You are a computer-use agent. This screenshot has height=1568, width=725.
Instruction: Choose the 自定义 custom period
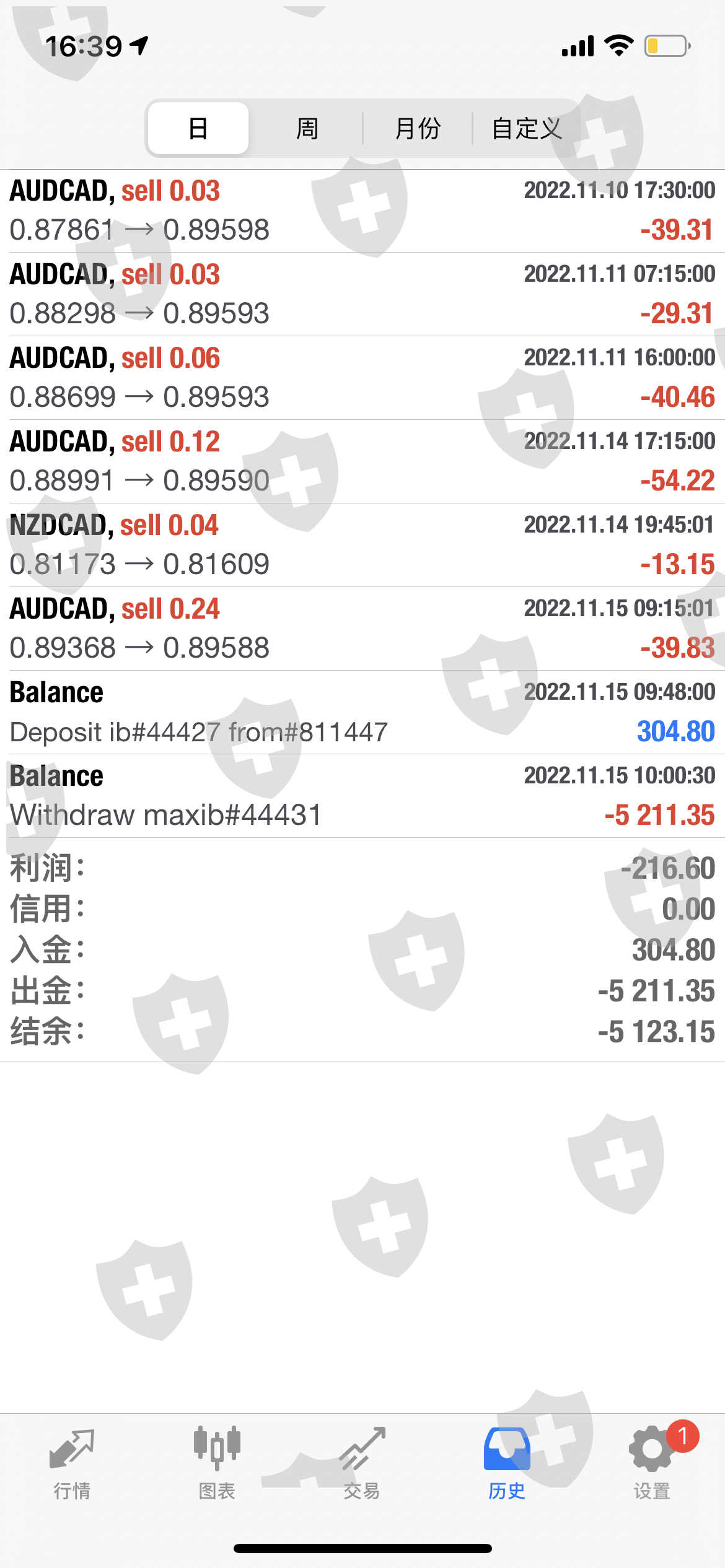(527, 128)
